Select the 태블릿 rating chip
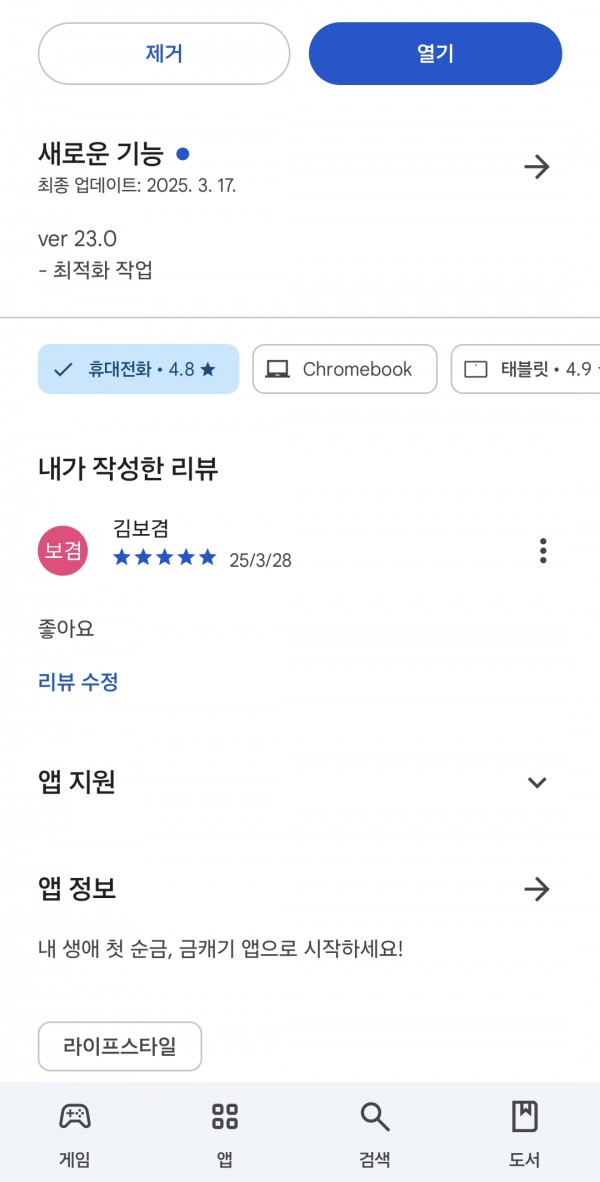Image resolution: width=600 pixels, height=1182 pixels. tap(525, 369)
